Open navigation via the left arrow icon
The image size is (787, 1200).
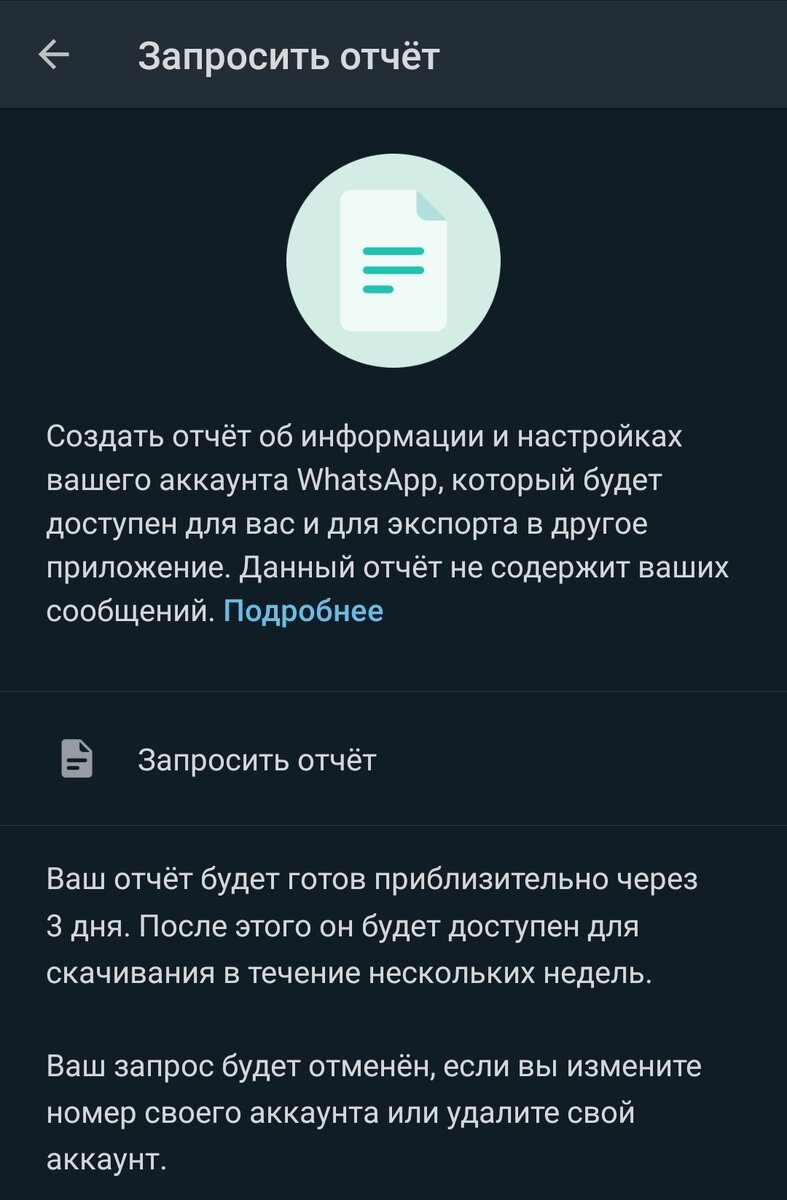[55, 55]
